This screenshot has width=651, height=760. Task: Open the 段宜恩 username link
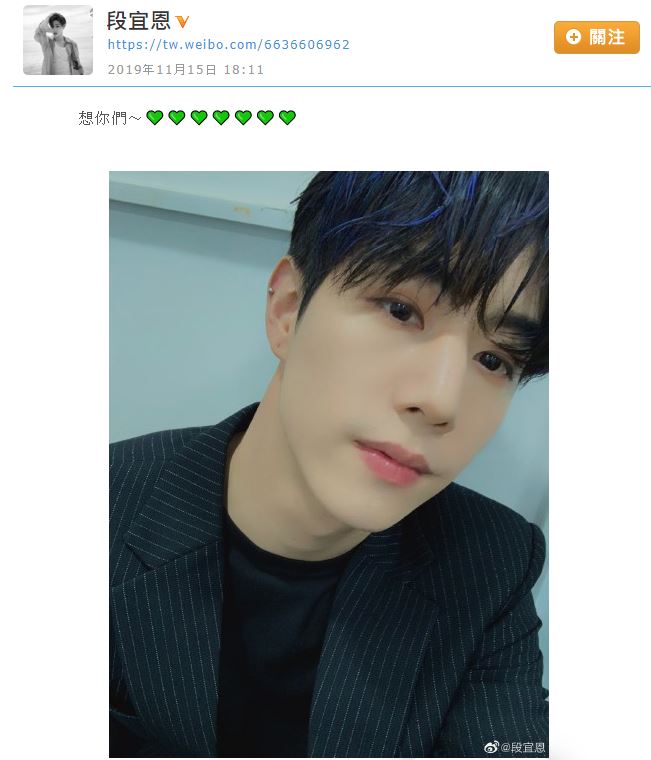pos(138,21)
